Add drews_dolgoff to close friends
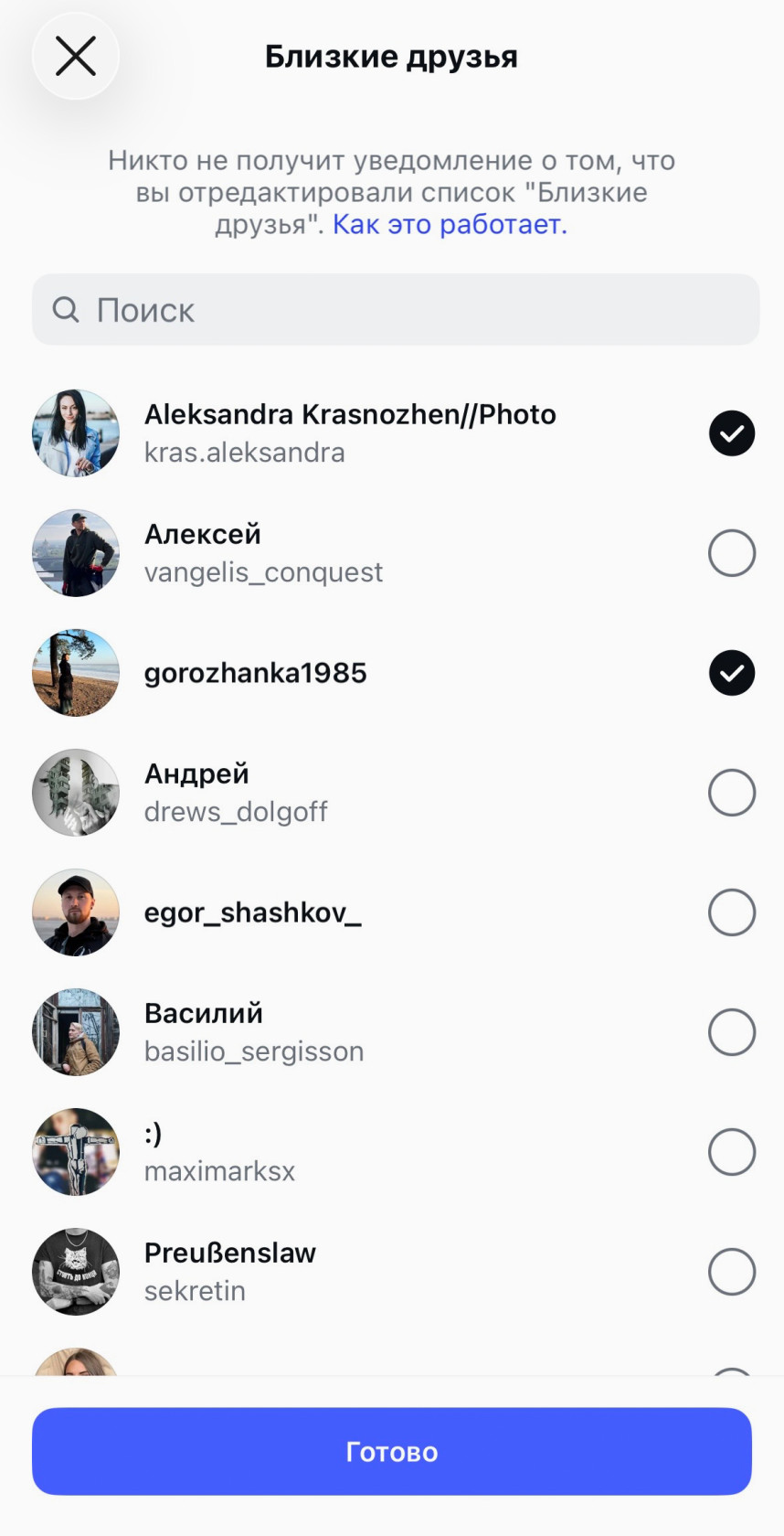Viewport: 784px width, 1536px height. pos(732,793)
